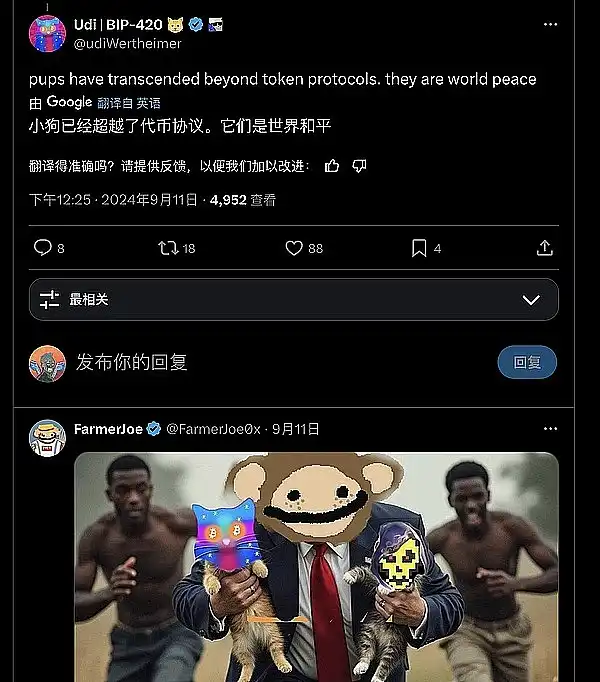Open overflow menu on FarmerJoe's reply
The width and height of the screenshot is (600, 682).
(x=550, y=428)
